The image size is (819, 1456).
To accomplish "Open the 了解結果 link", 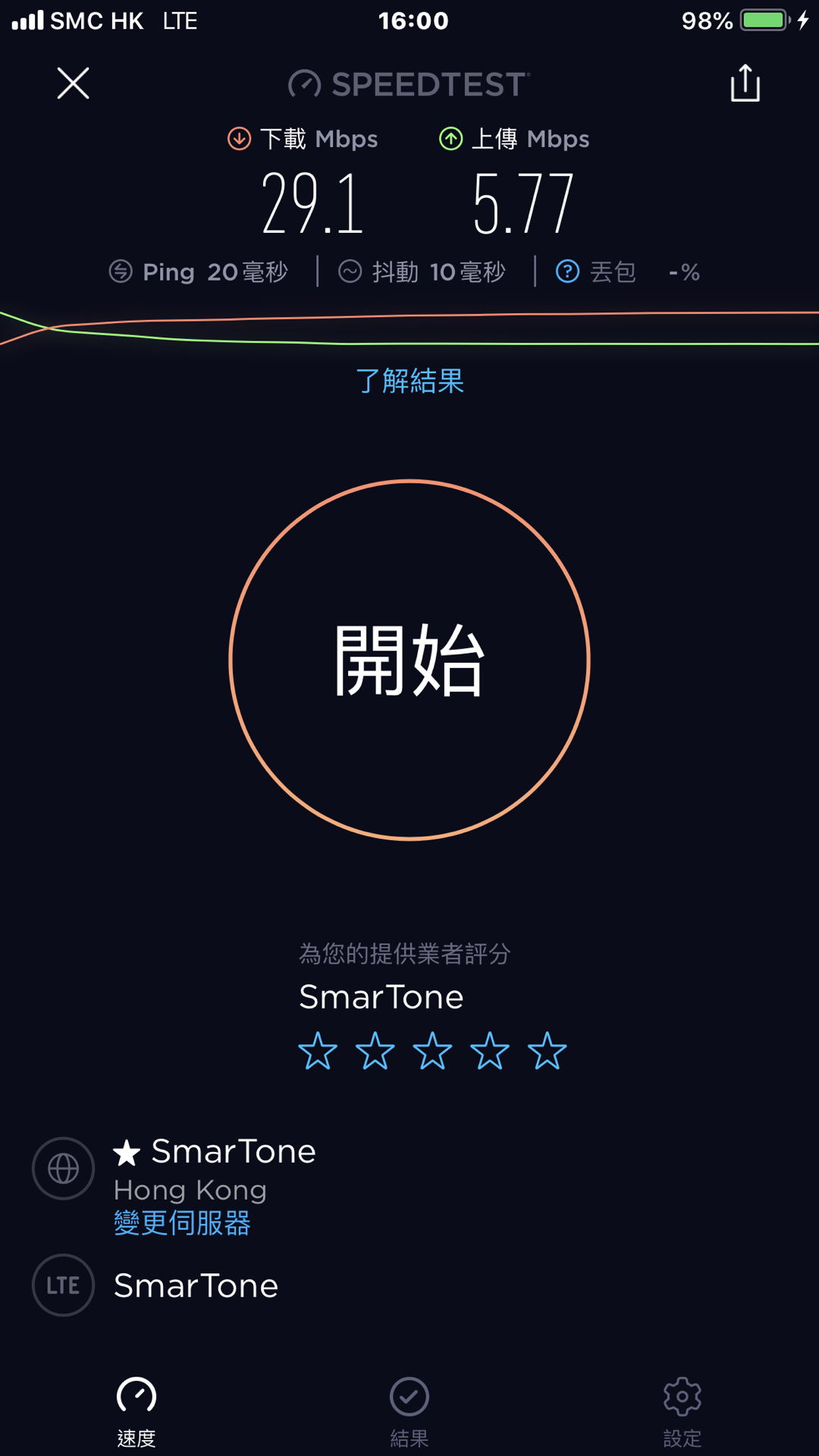I will (409, 381).
